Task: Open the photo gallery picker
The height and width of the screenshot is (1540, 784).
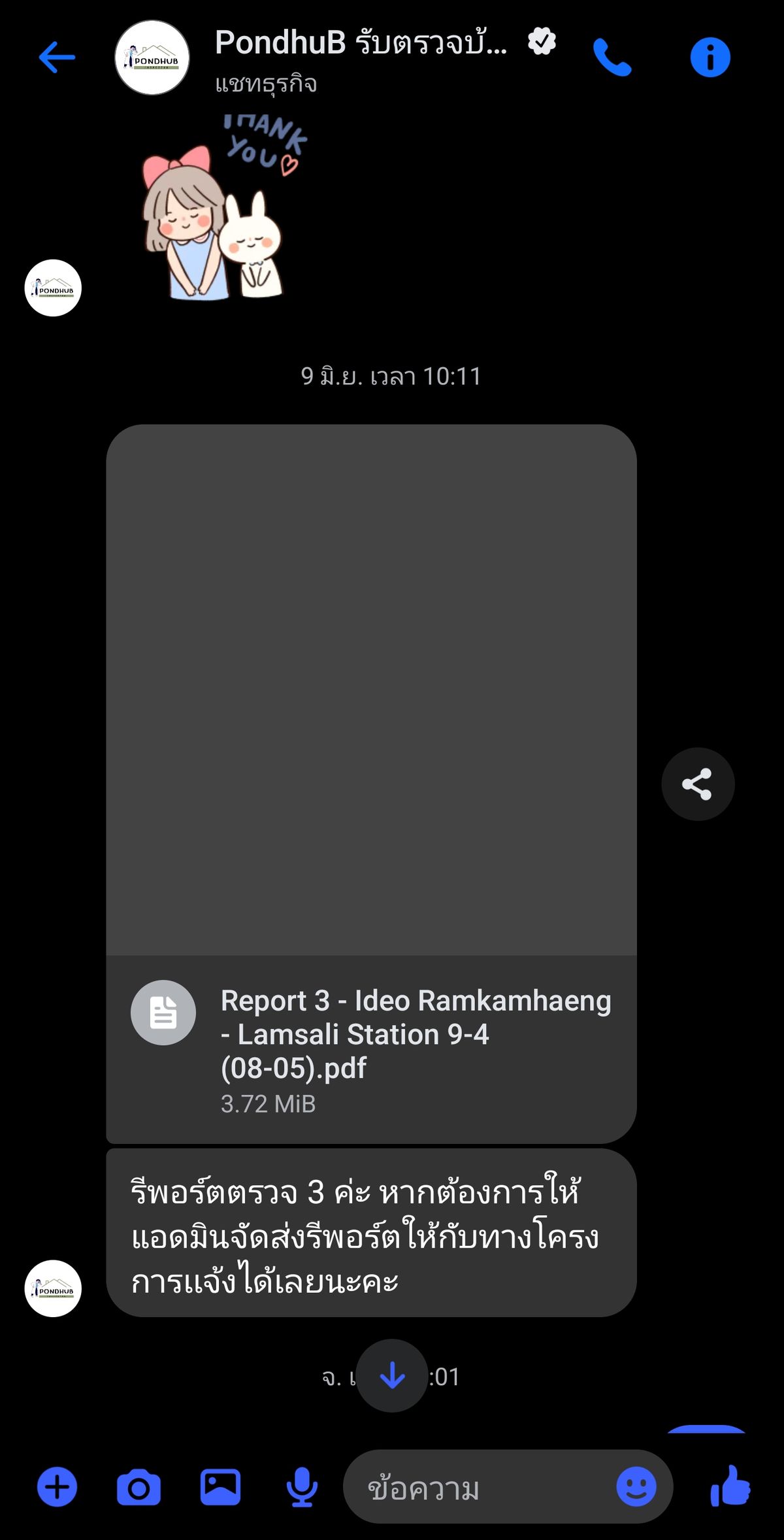Action: (220, 1487)
